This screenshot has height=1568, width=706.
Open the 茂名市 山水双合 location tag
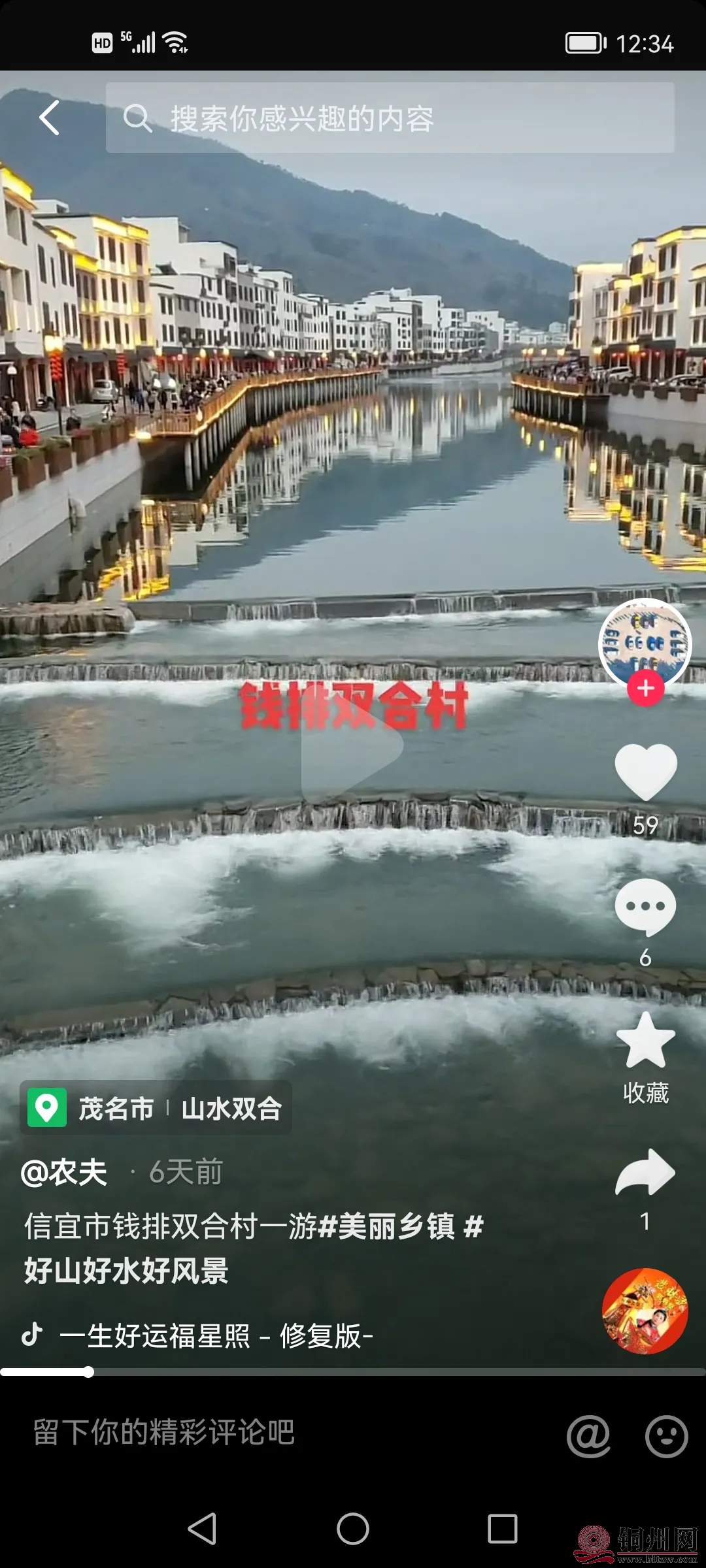pos(157,1108)
